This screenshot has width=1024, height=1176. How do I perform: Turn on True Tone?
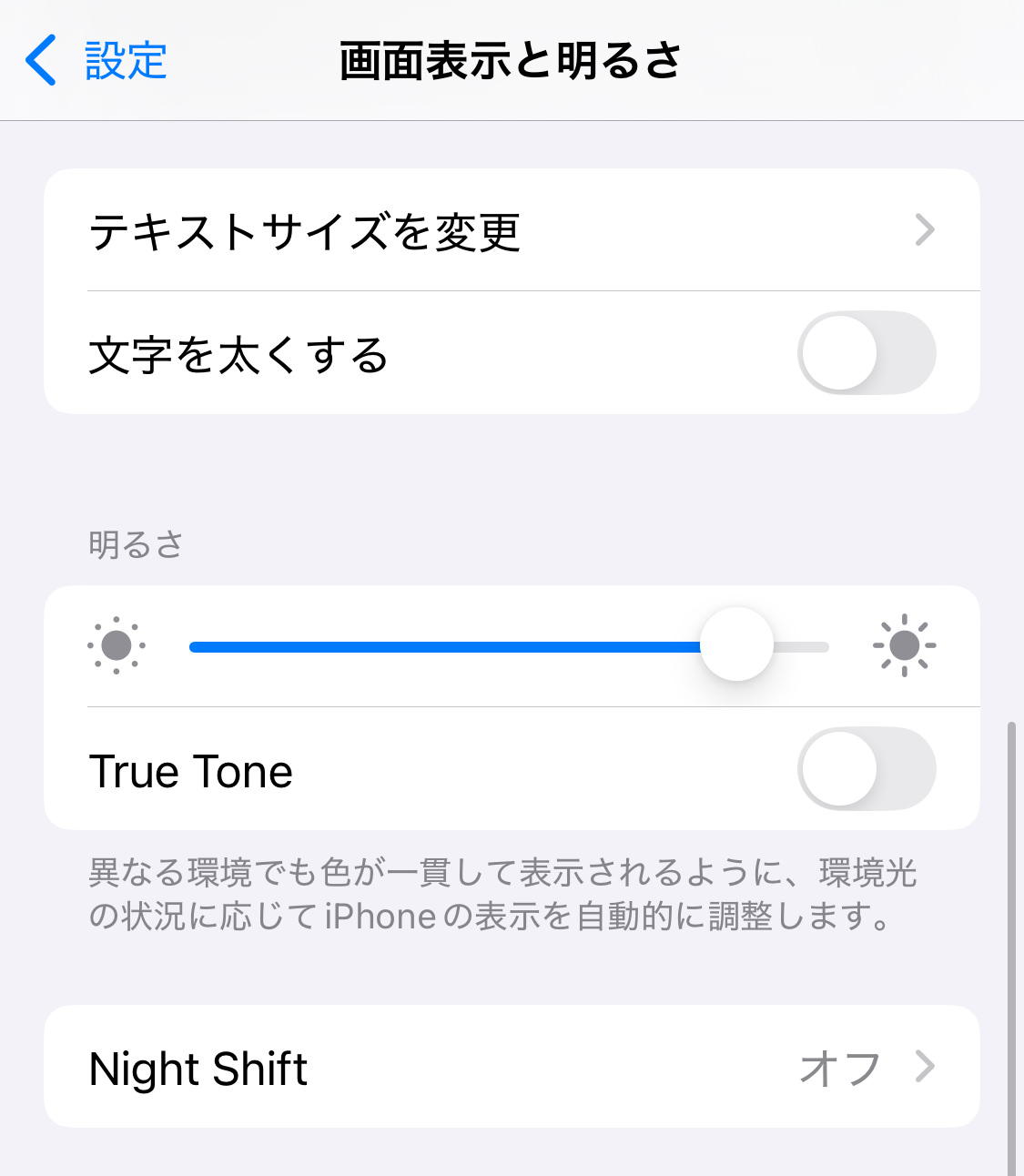pyautogui.click(x=866, y=769)
